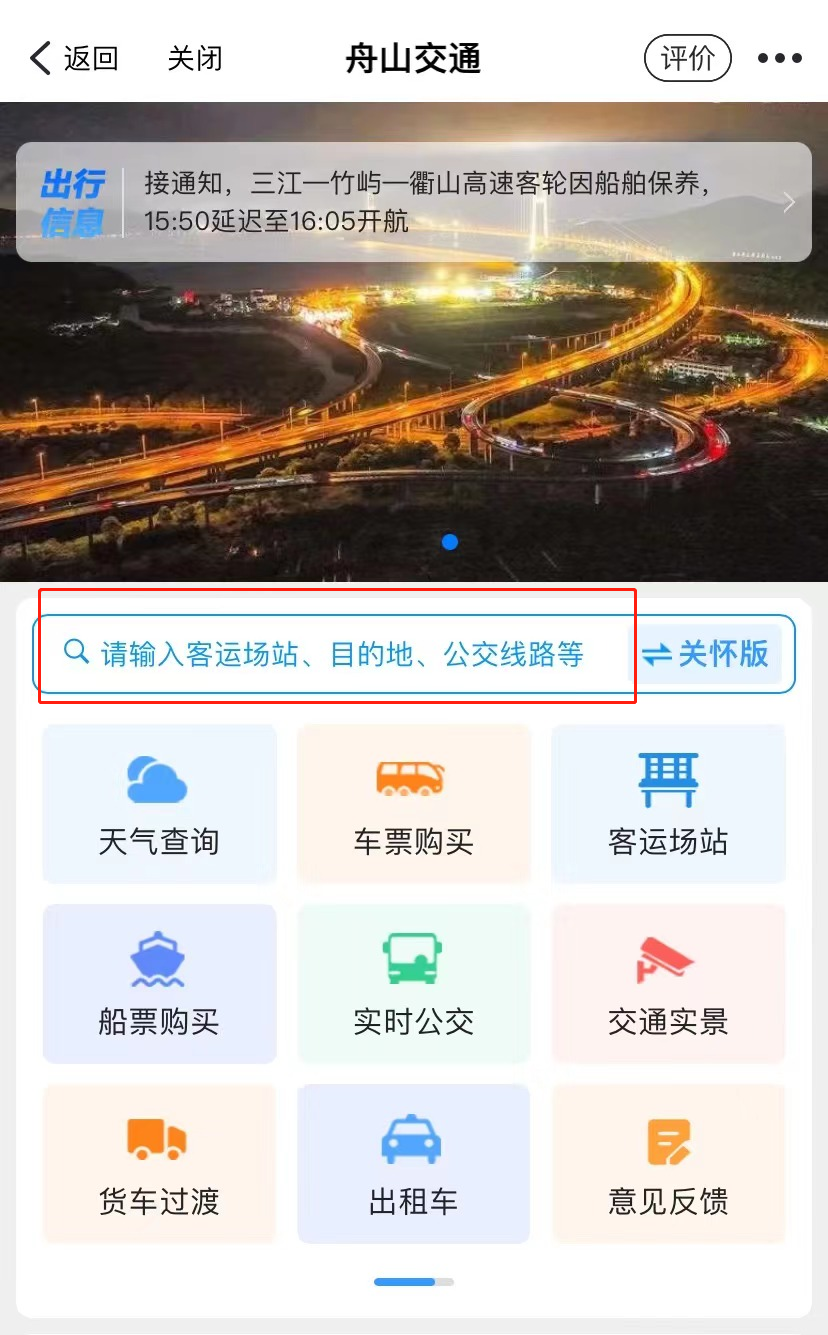Image resolution: width=828 pixels, height=1335 pixels.
Task: Open 交通实景 live traffic cameras
Action: point(668,984)
